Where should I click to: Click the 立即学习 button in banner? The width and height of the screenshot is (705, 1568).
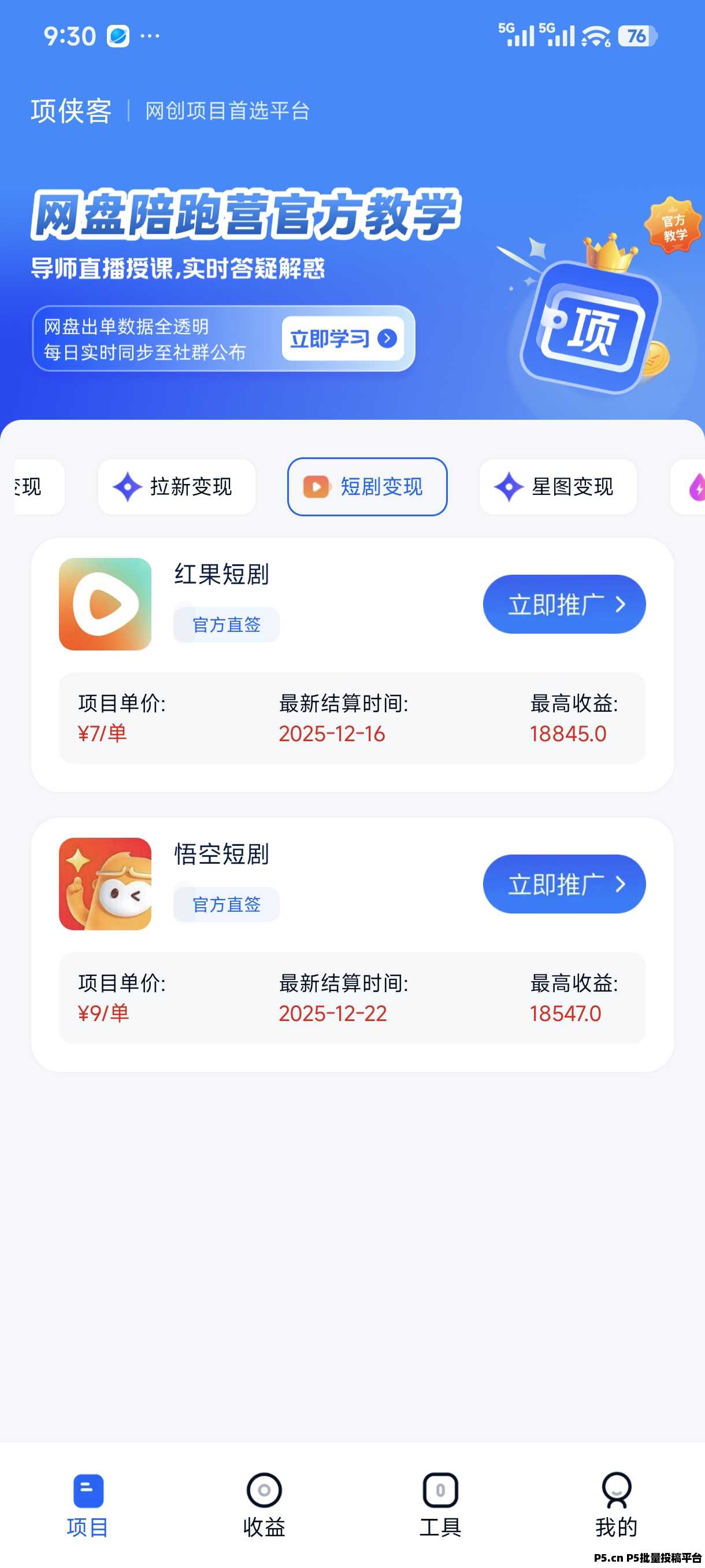point(344,339)
